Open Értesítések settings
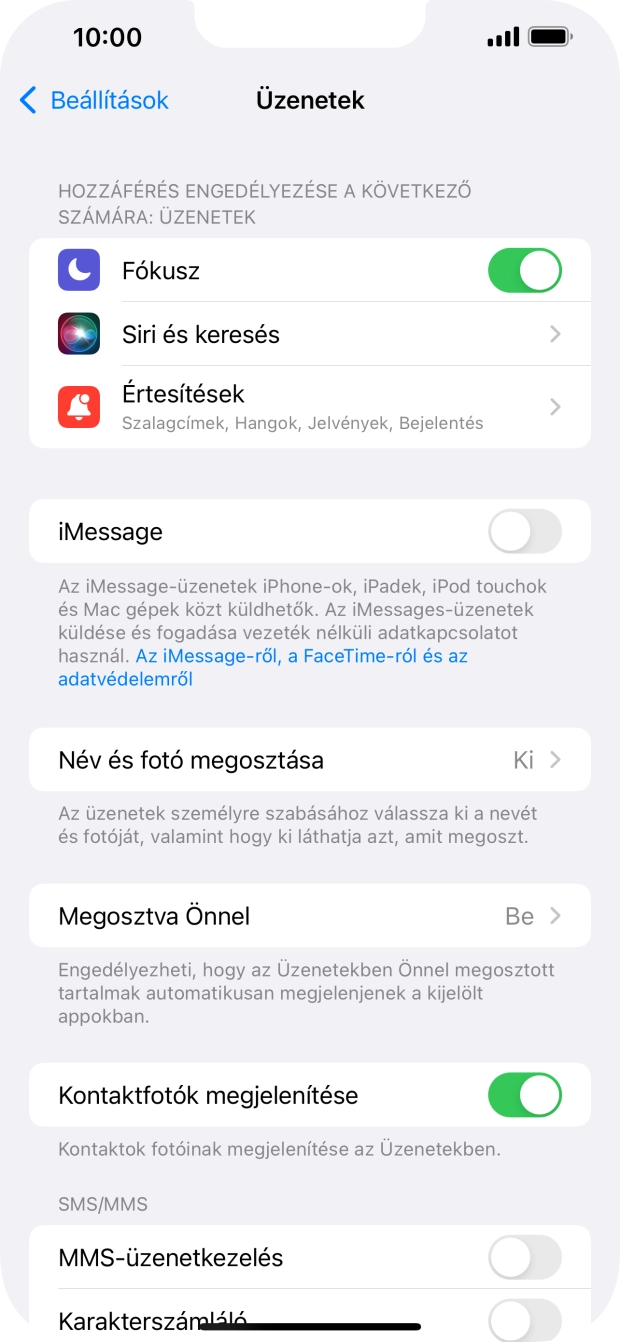Screen dimensions: 620x1342 [x=310, y=406]
